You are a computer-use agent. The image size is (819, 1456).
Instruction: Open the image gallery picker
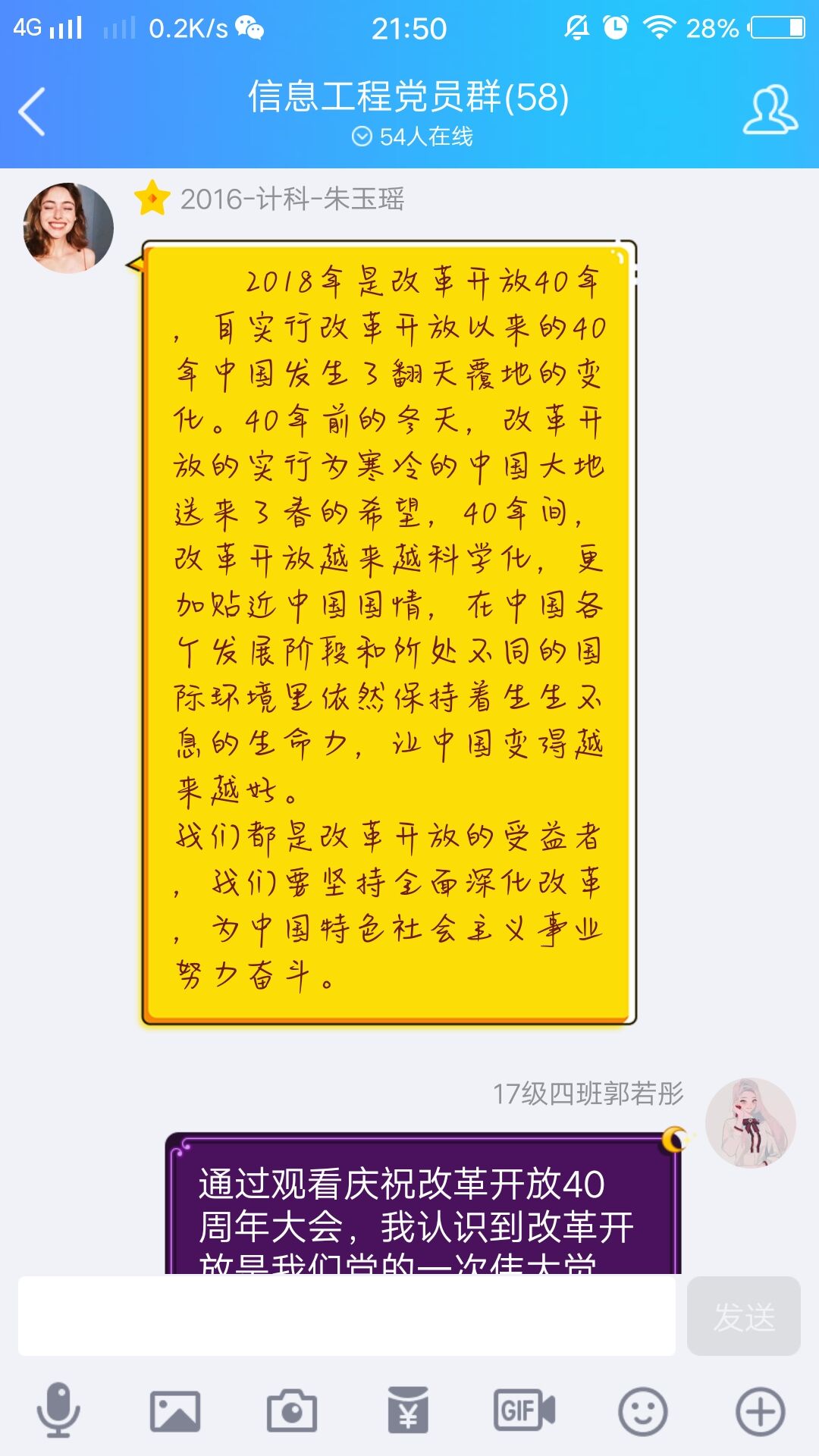175,1410
